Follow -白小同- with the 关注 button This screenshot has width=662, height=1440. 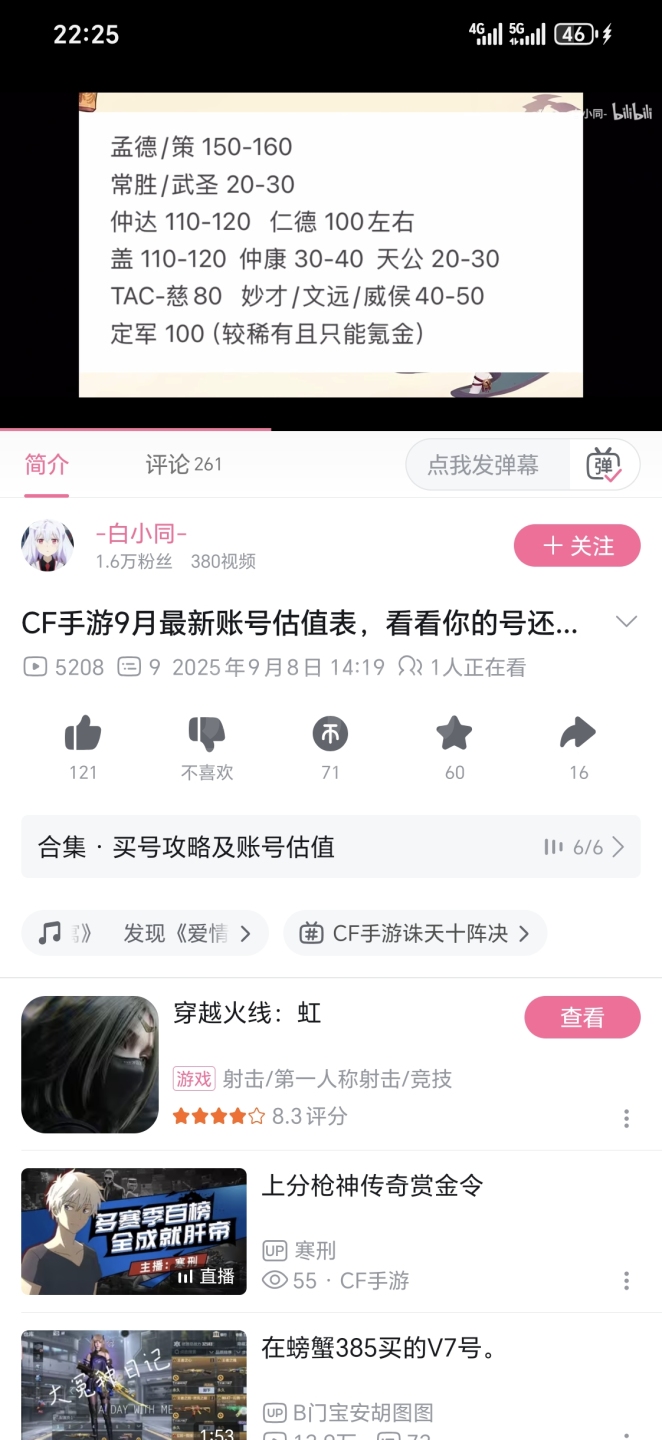(577, 546)
